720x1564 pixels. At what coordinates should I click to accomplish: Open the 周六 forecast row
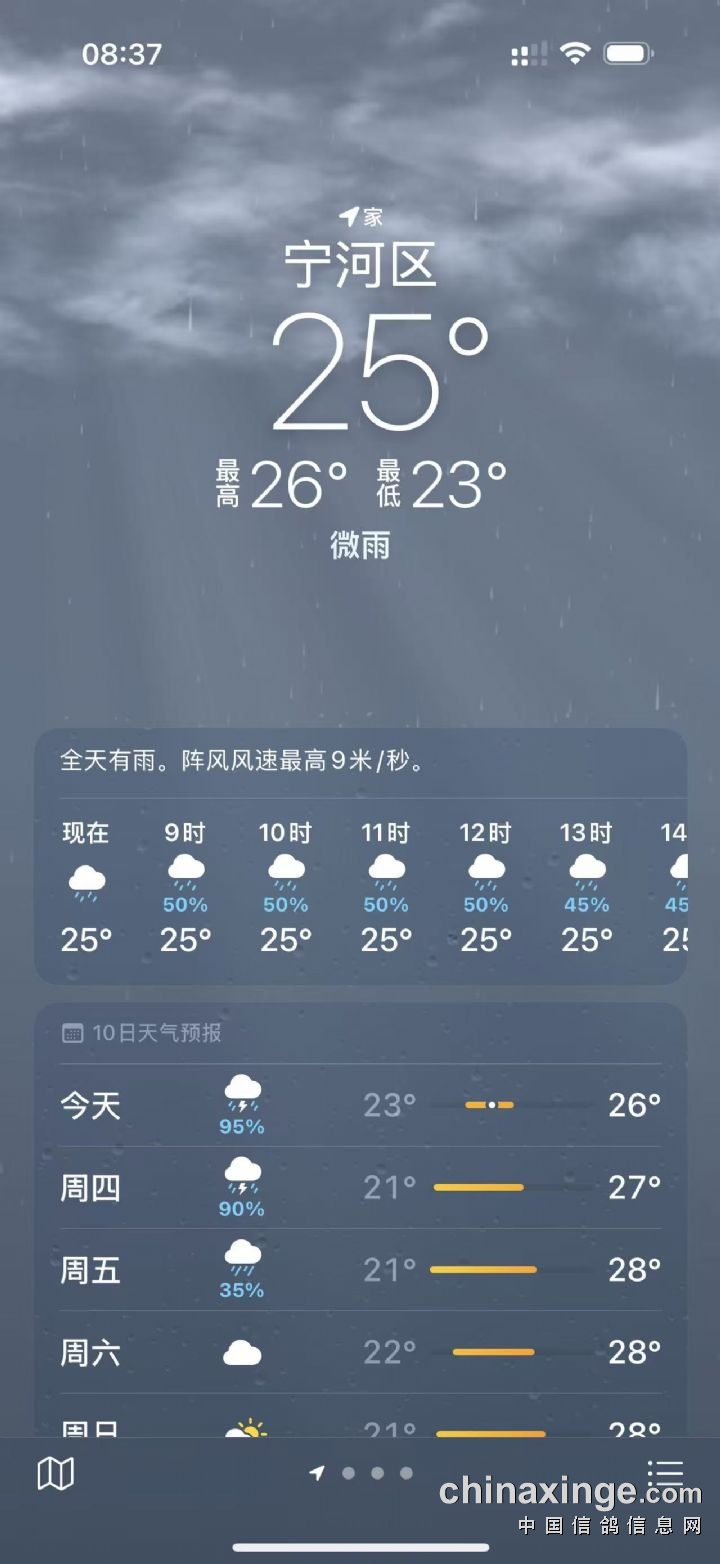pyautogui.click(x=360, y=1352)
